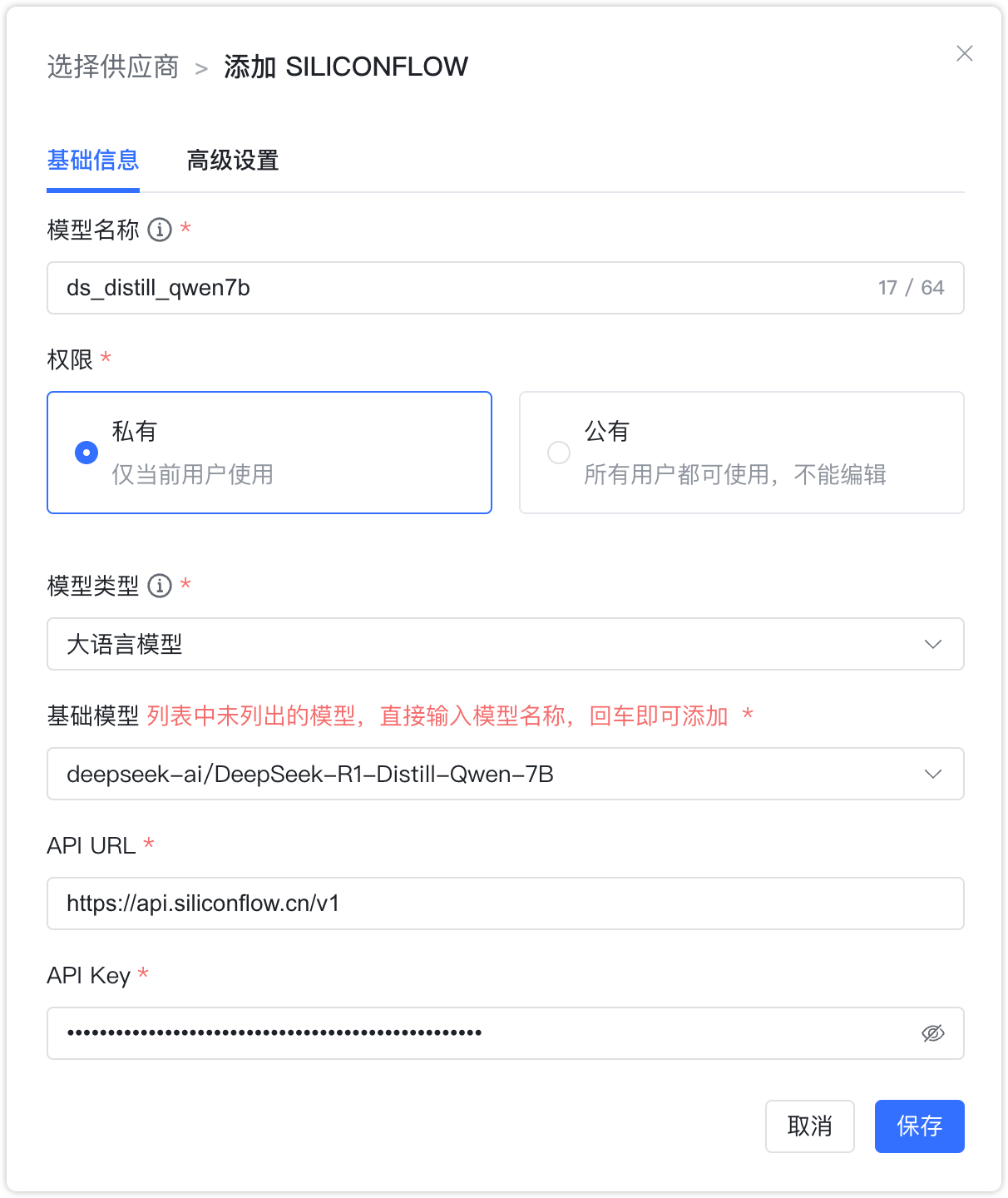Reveal the hidden API Key
Image resolution: width=1008 pixels, height=1198 pixels.
pyautogui.click(x=933, y=1033)
